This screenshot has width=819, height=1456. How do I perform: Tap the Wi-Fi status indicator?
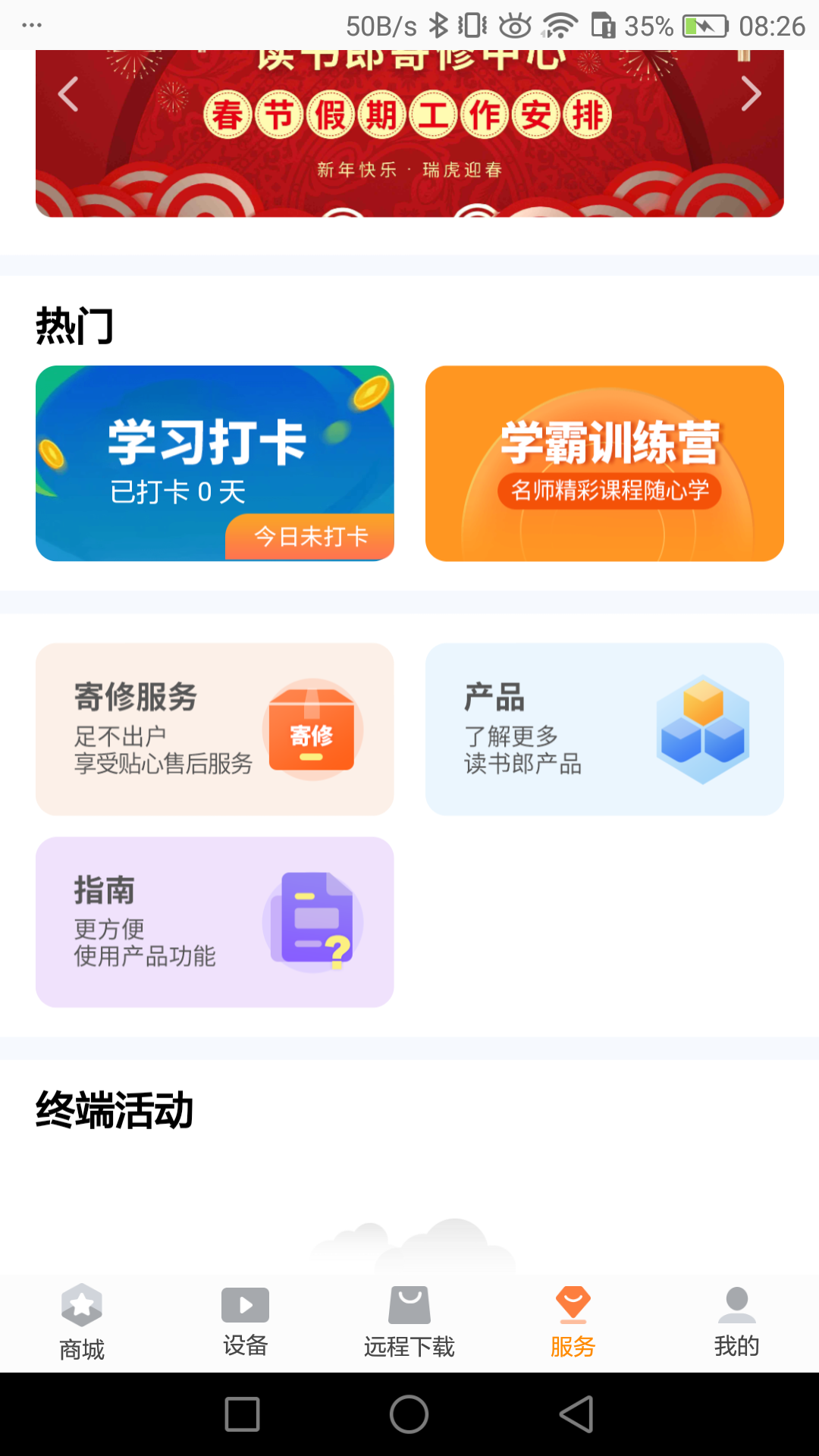click(559, 24)
